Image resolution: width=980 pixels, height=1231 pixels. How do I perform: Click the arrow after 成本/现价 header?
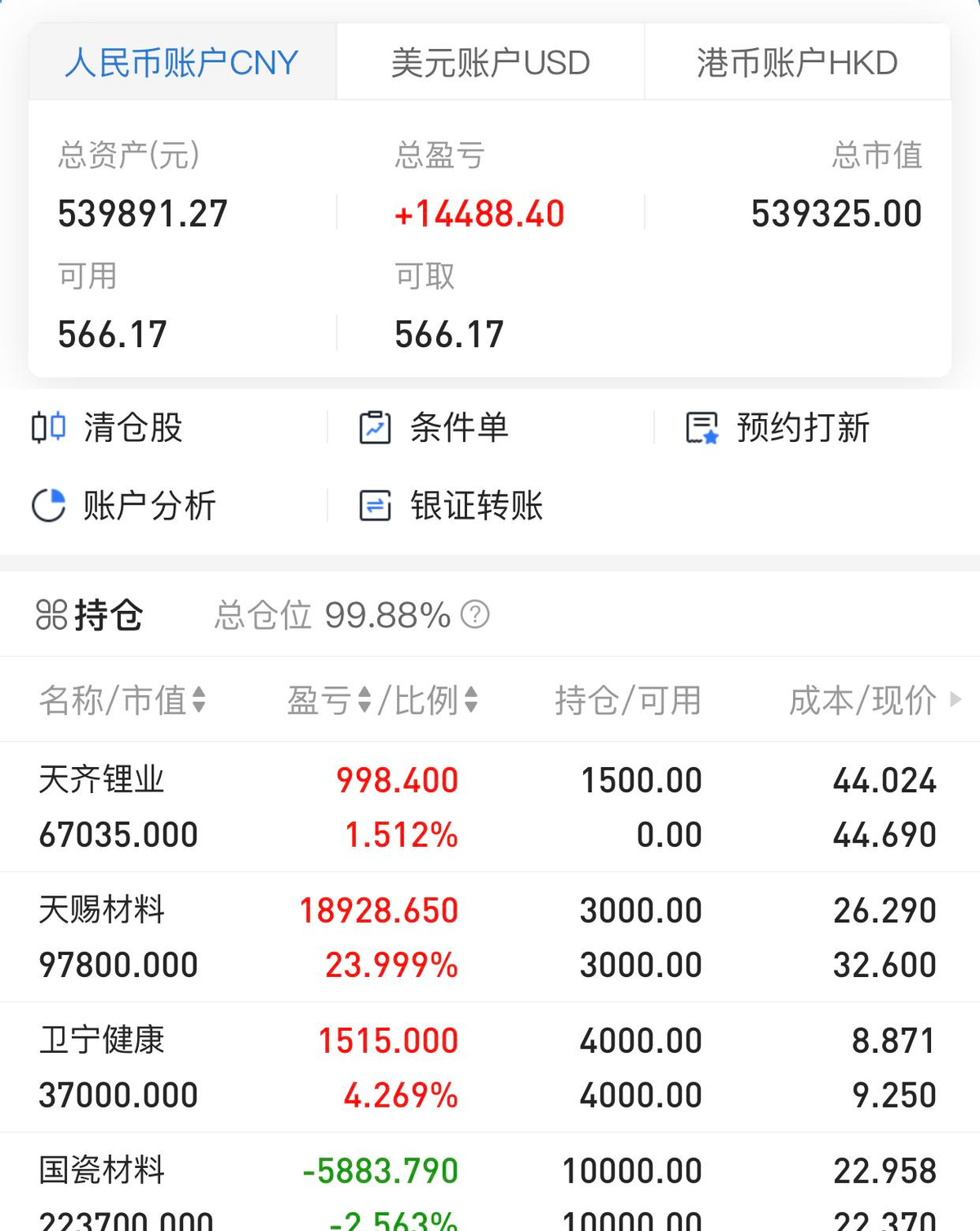pyautogui.click(x=955, y=701)
